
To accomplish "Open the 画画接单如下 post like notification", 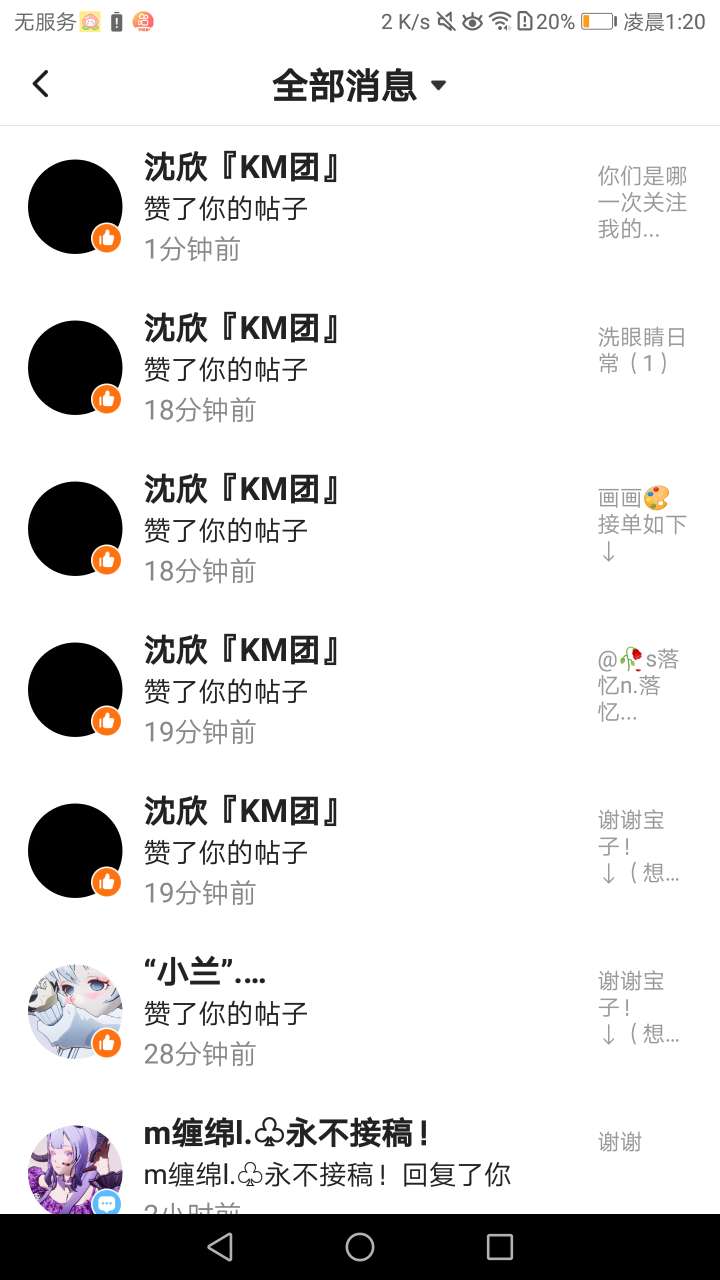I will (360, 529).
